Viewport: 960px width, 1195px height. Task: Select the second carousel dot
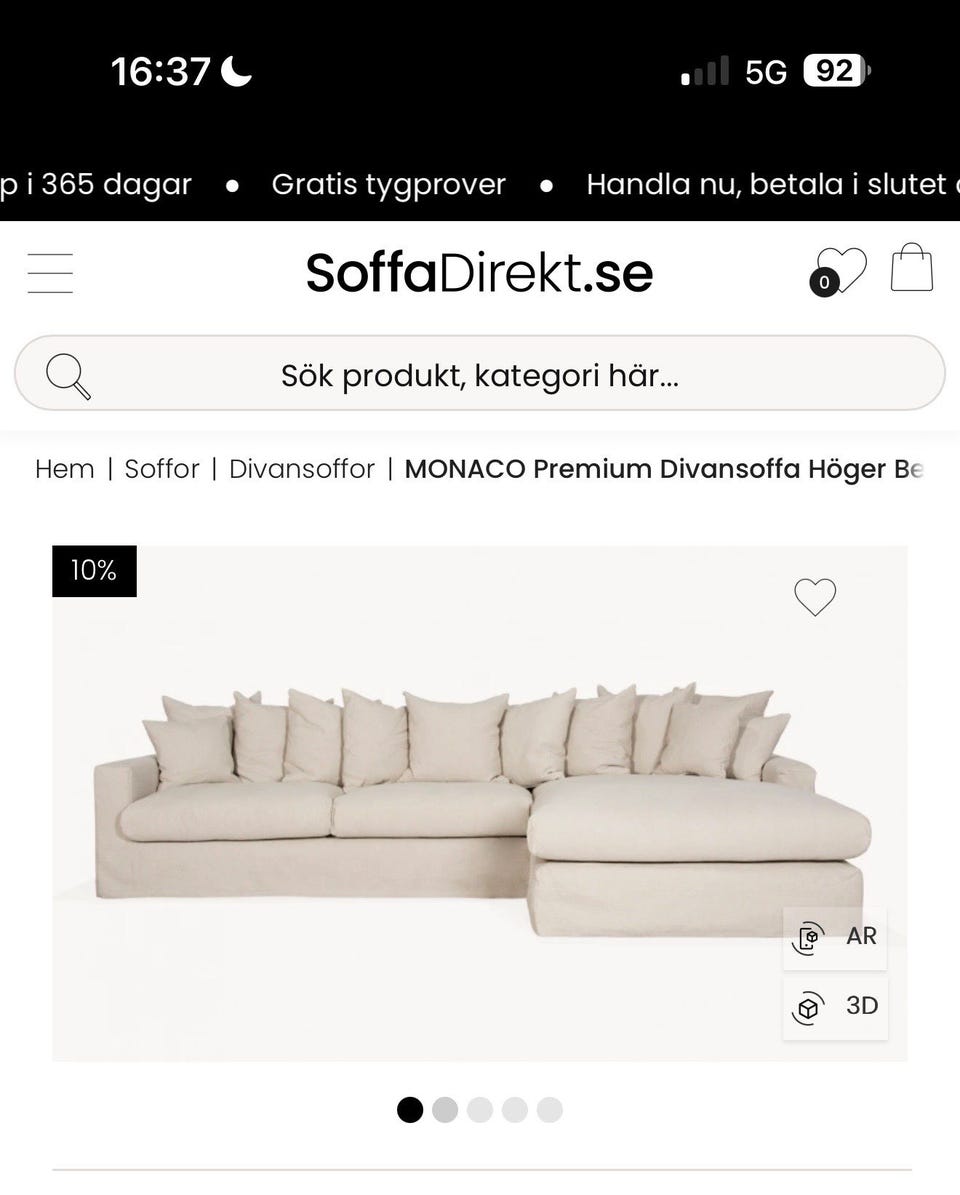445,1110
